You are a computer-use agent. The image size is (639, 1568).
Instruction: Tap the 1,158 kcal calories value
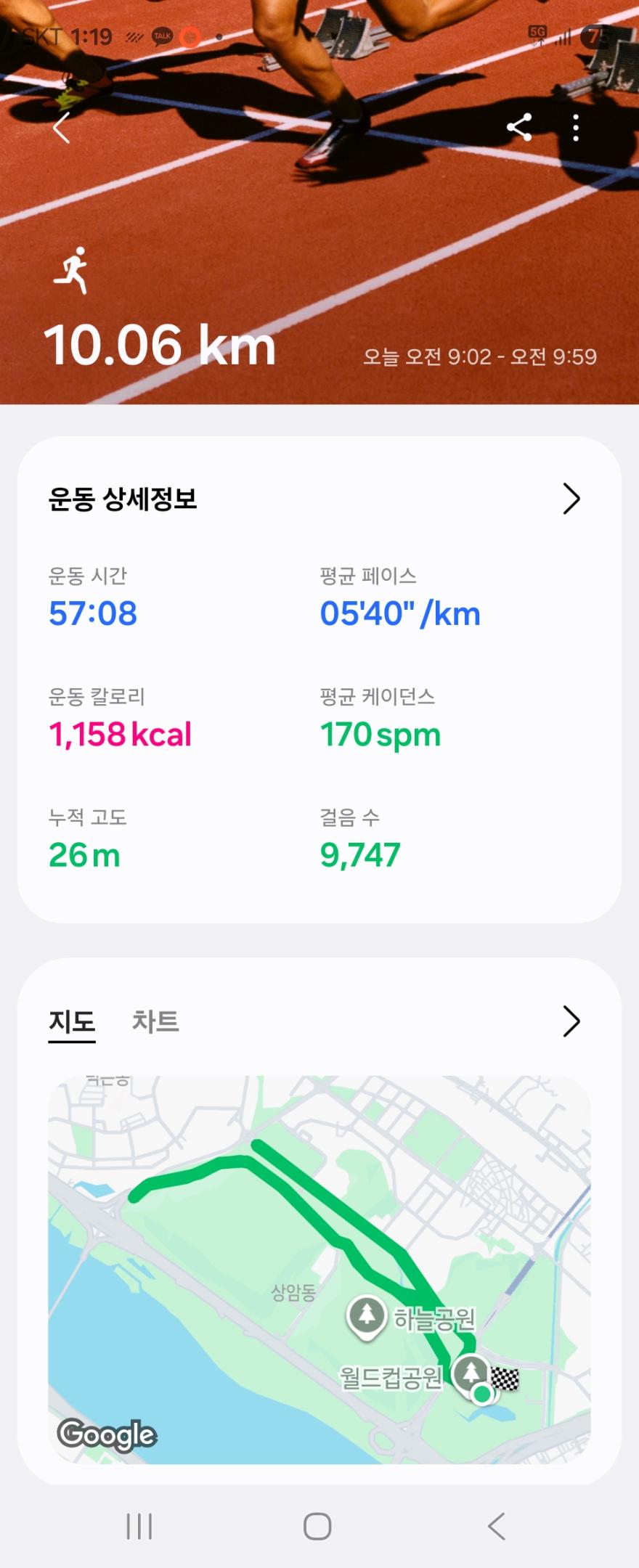tap(121, 734)
